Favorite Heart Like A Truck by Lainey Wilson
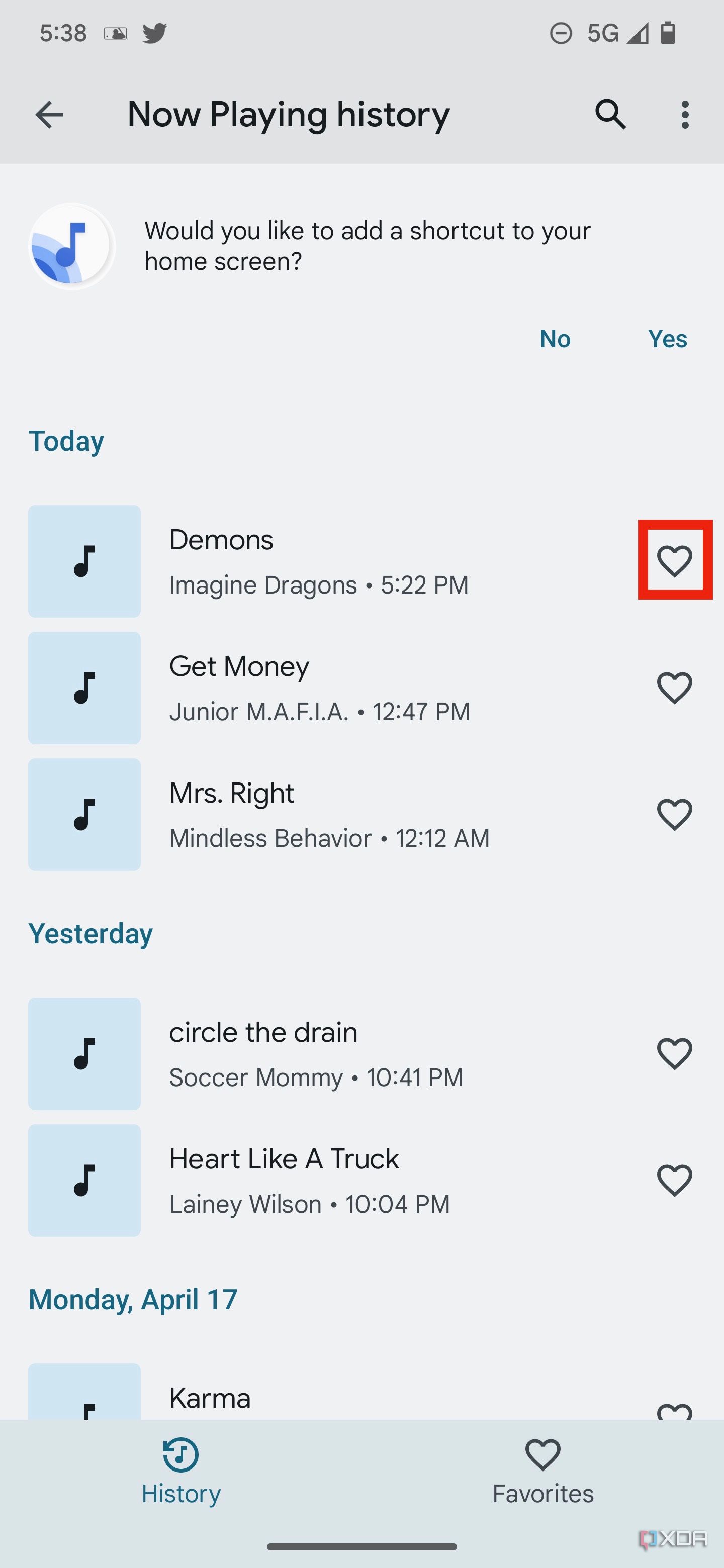Image resolution: width=724 pixels, height=1568 pixels. point(675,1180)
